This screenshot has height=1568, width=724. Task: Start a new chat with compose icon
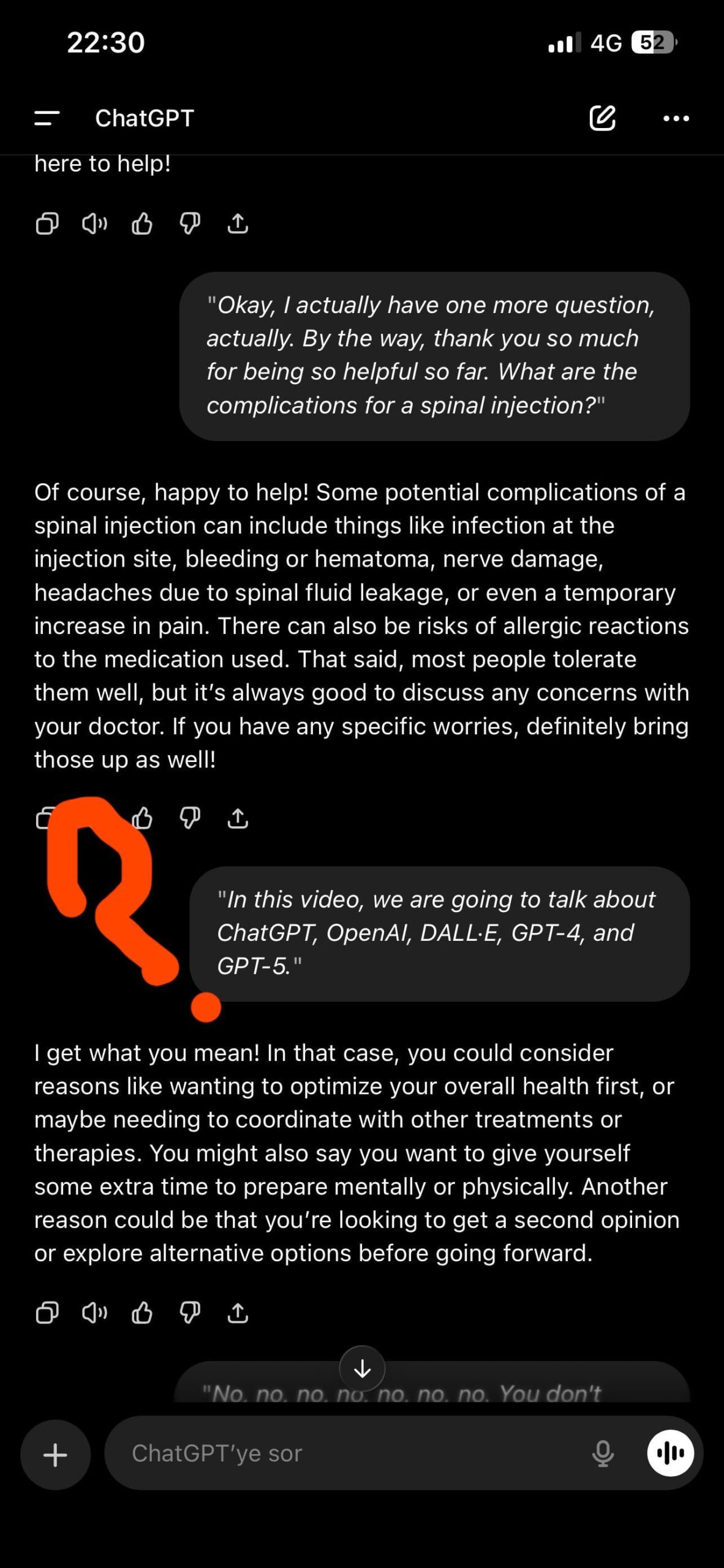click(x=602, y=118)
